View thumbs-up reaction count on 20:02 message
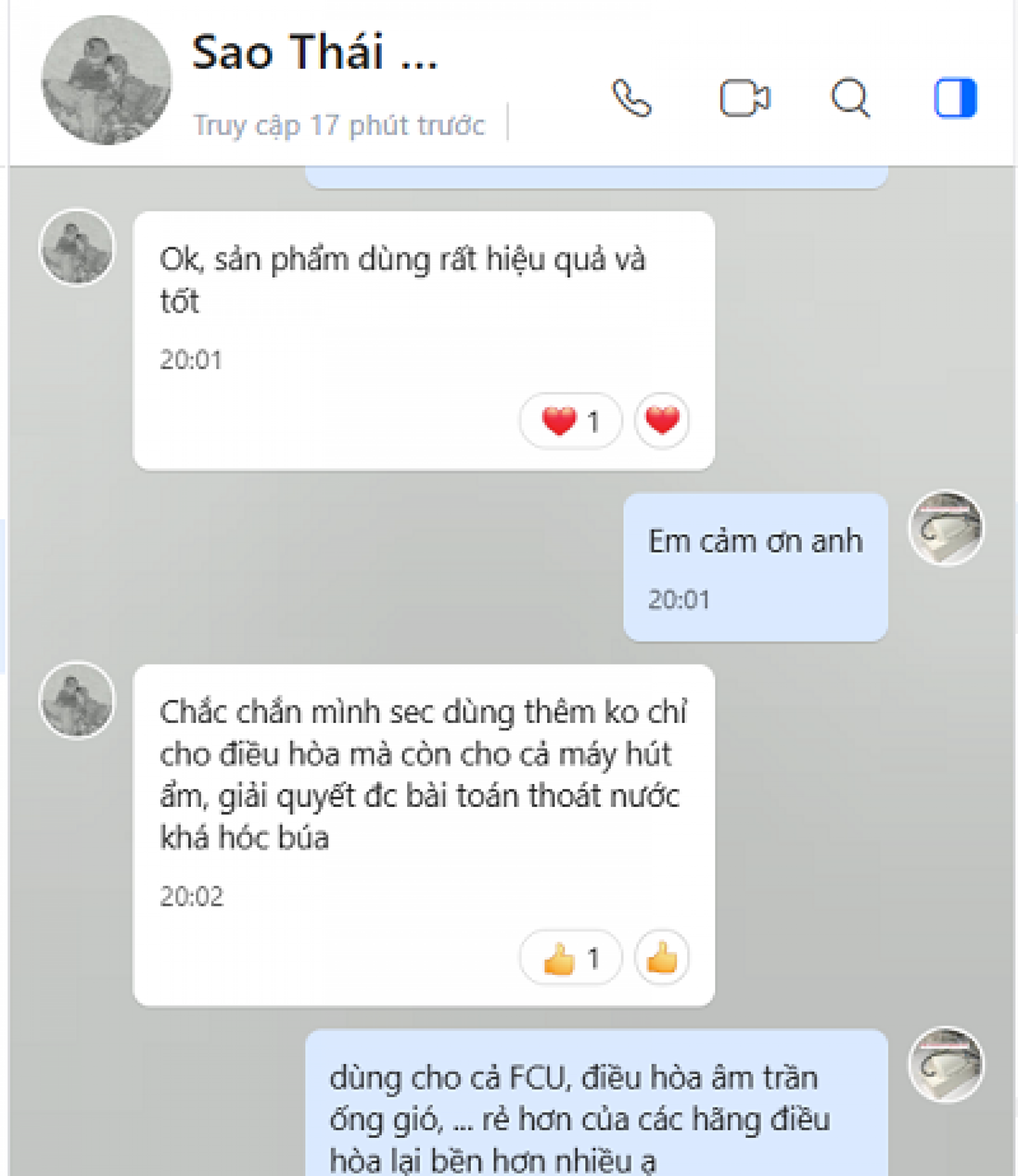The image size is (1018, 1176). (x=571, y=958)
